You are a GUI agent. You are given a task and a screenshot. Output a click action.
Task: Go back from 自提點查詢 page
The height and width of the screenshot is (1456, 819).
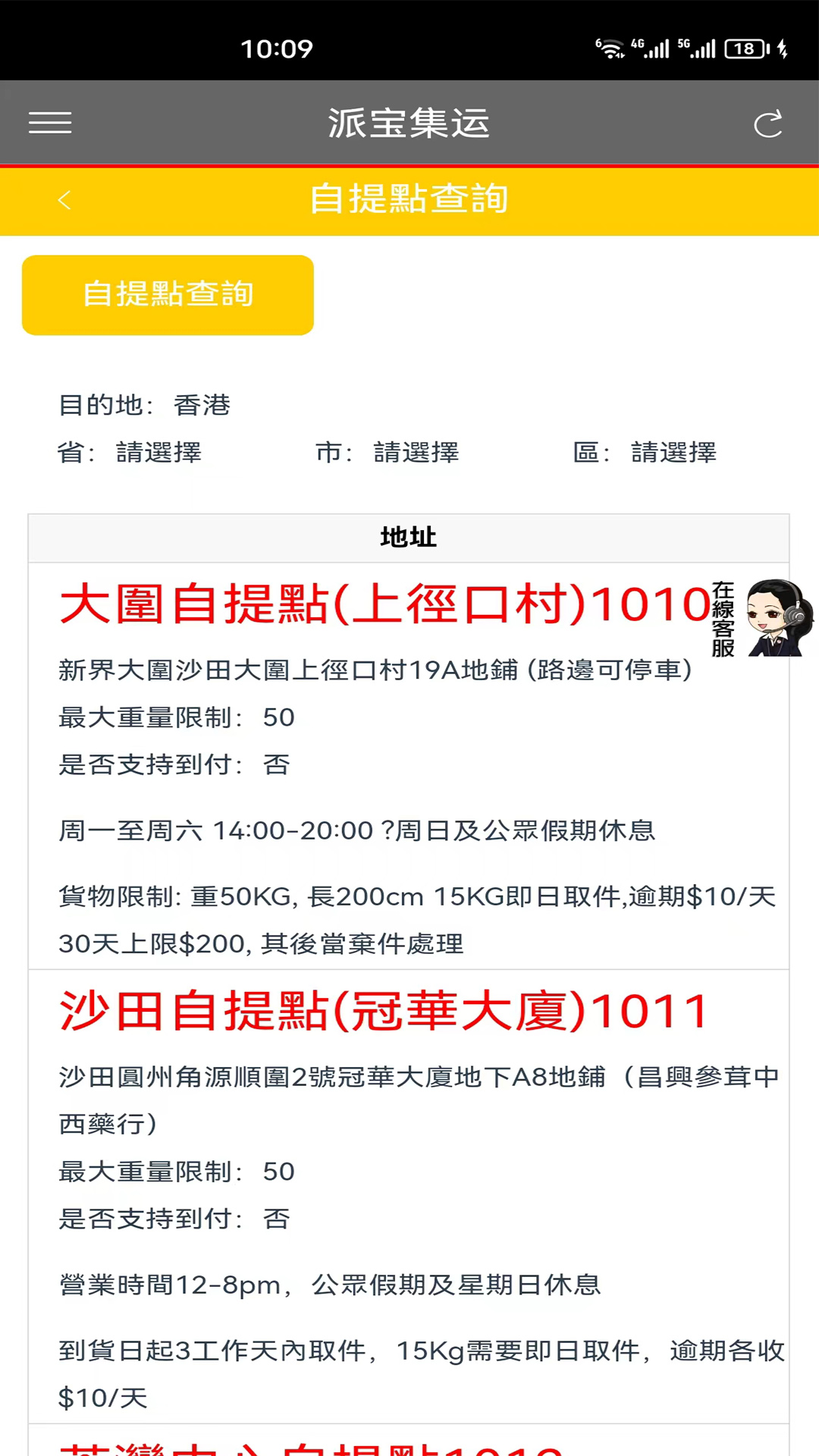(x=64, y=200)
